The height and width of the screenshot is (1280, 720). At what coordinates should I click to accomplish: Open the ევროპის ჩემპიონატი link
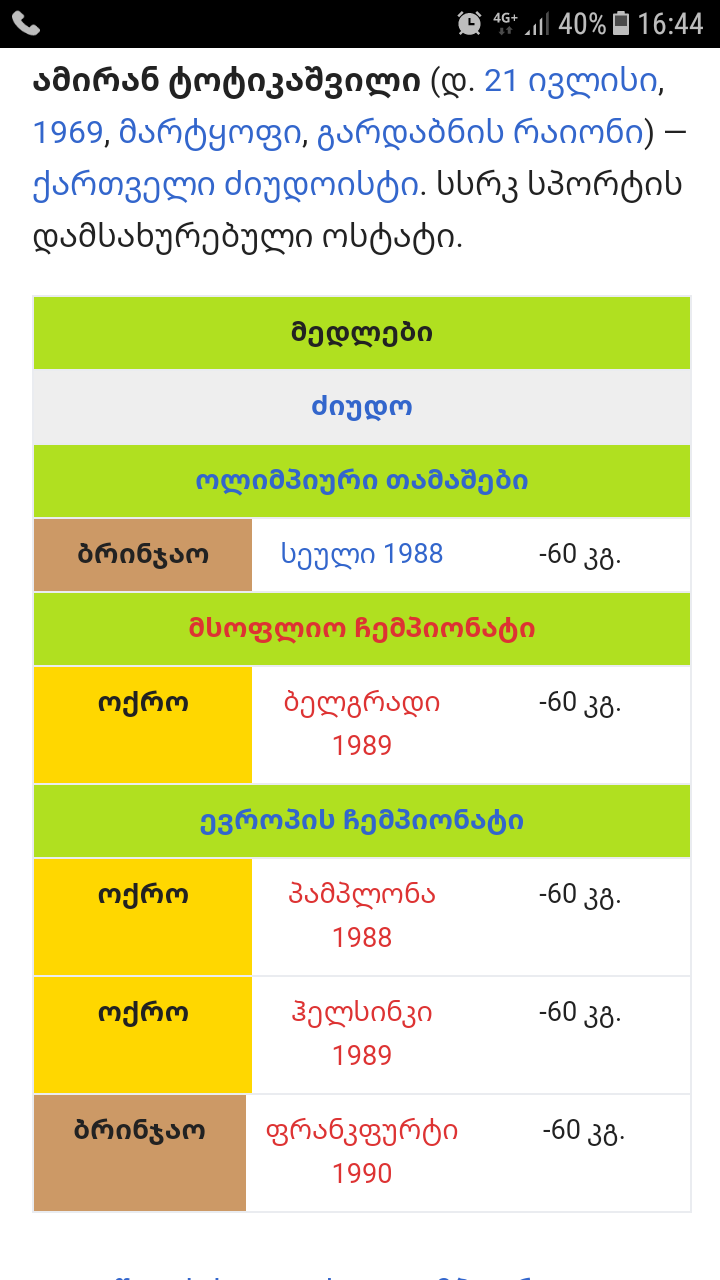coord(361,821)
